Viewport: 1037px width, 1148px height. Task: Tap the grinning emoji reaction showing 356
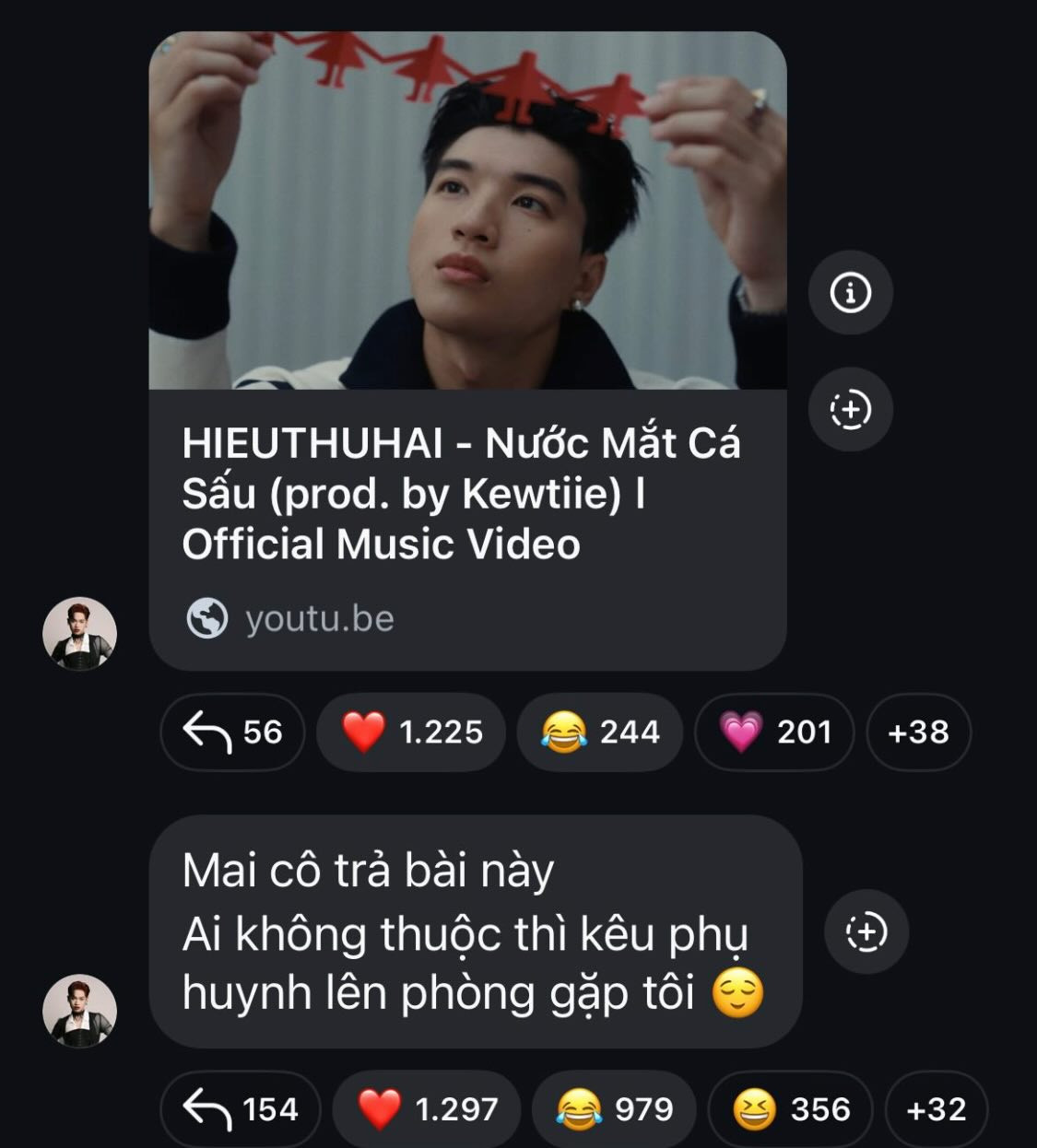(788, 1108)
